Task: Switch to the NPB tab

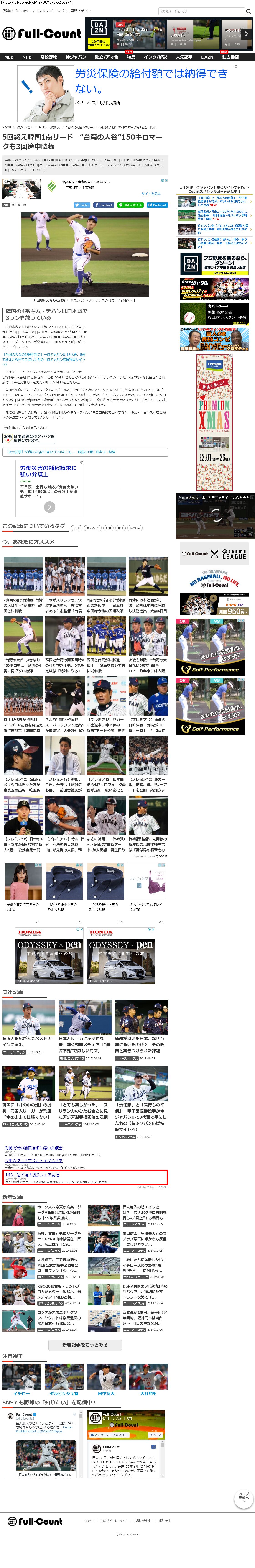Action: [27, 57]
